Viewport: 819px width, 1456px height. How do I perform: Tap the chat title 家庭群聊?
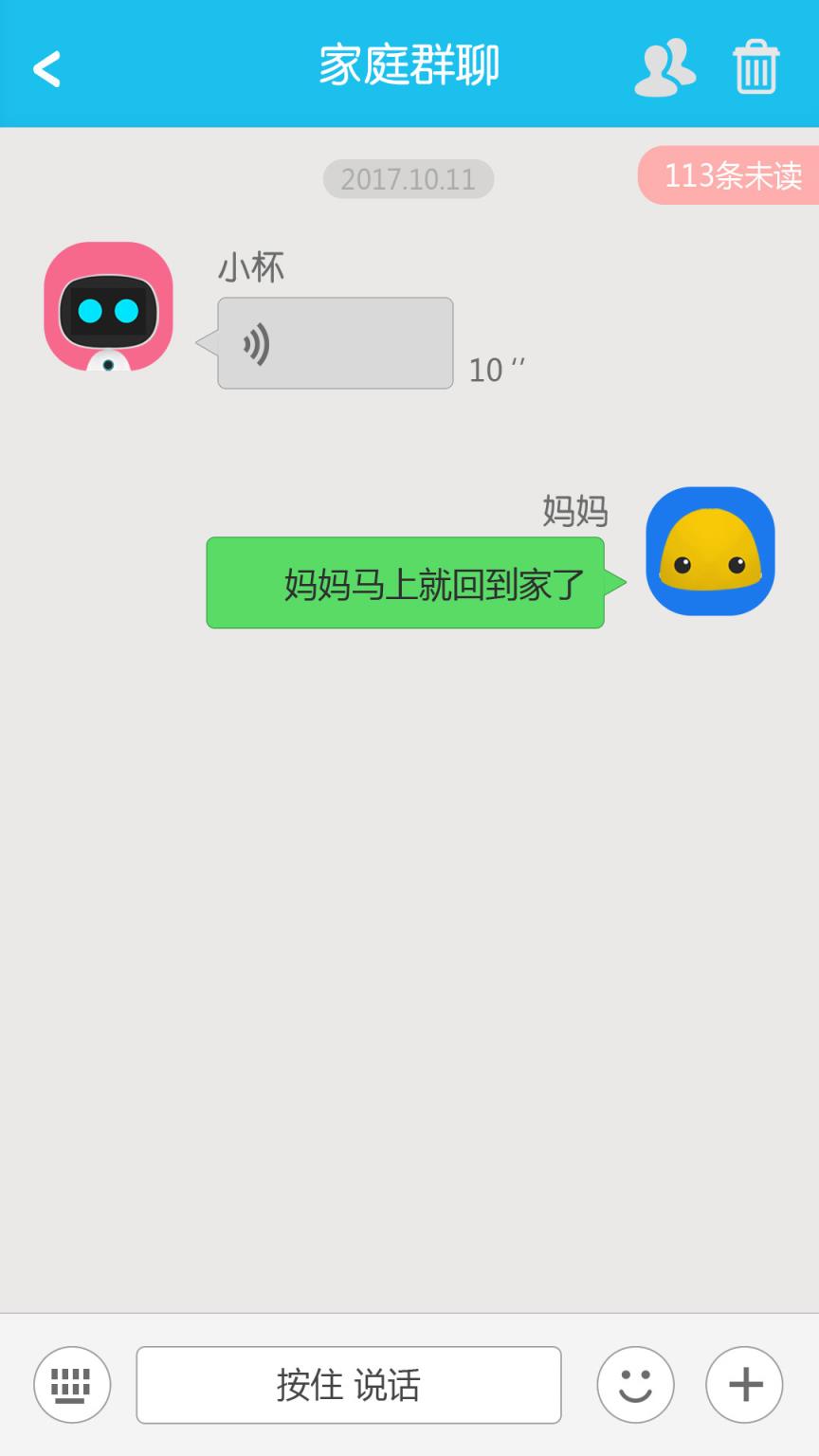(x=409, y=64)
